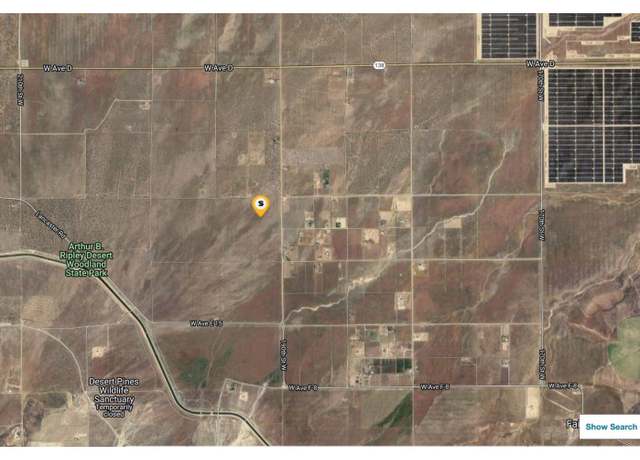640x460 pixels.
Task: Select the orange property marker pin
Action: 260,204
